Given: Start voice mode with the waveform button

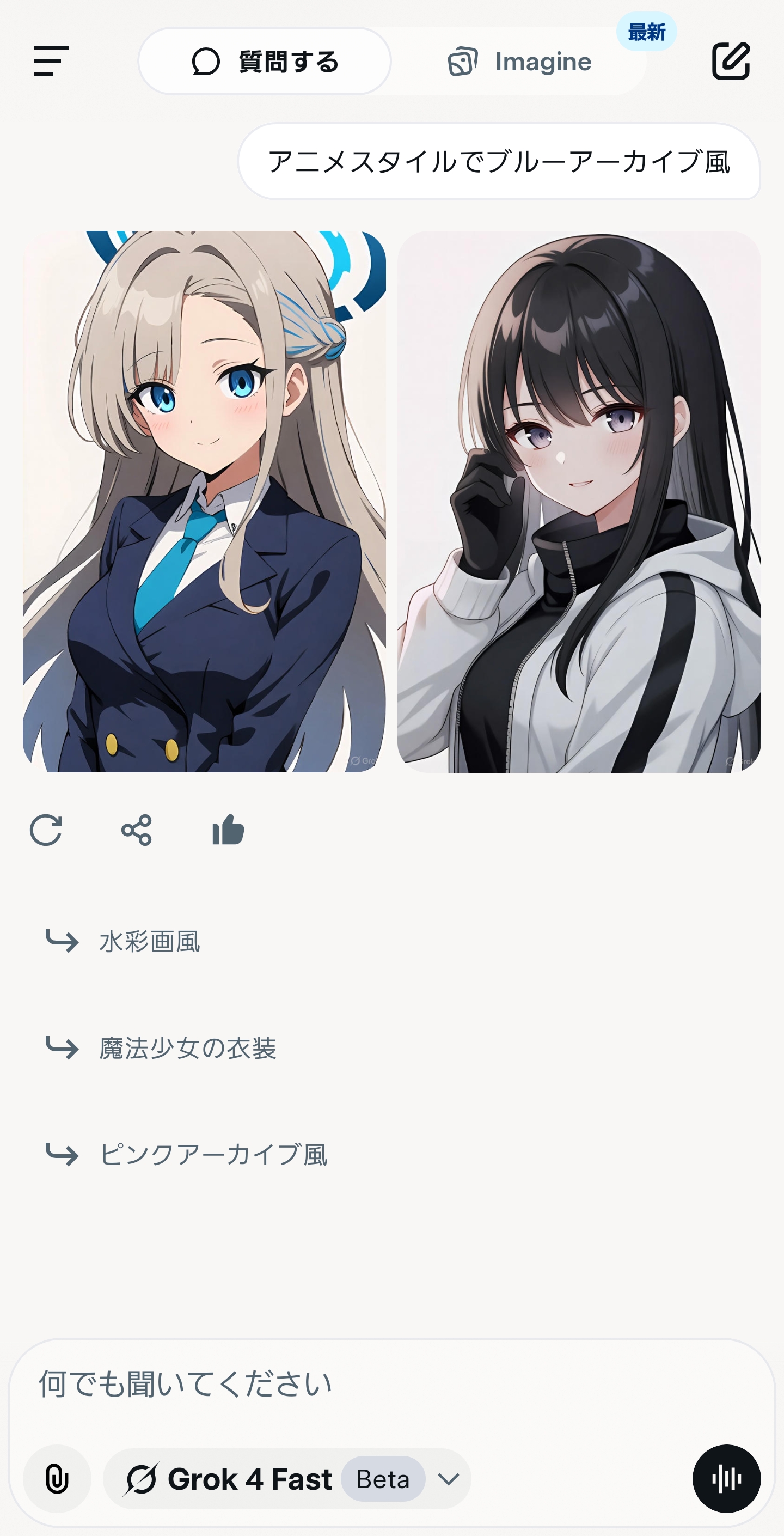Looking at the screenshot, I should [x=726, y=1479].
